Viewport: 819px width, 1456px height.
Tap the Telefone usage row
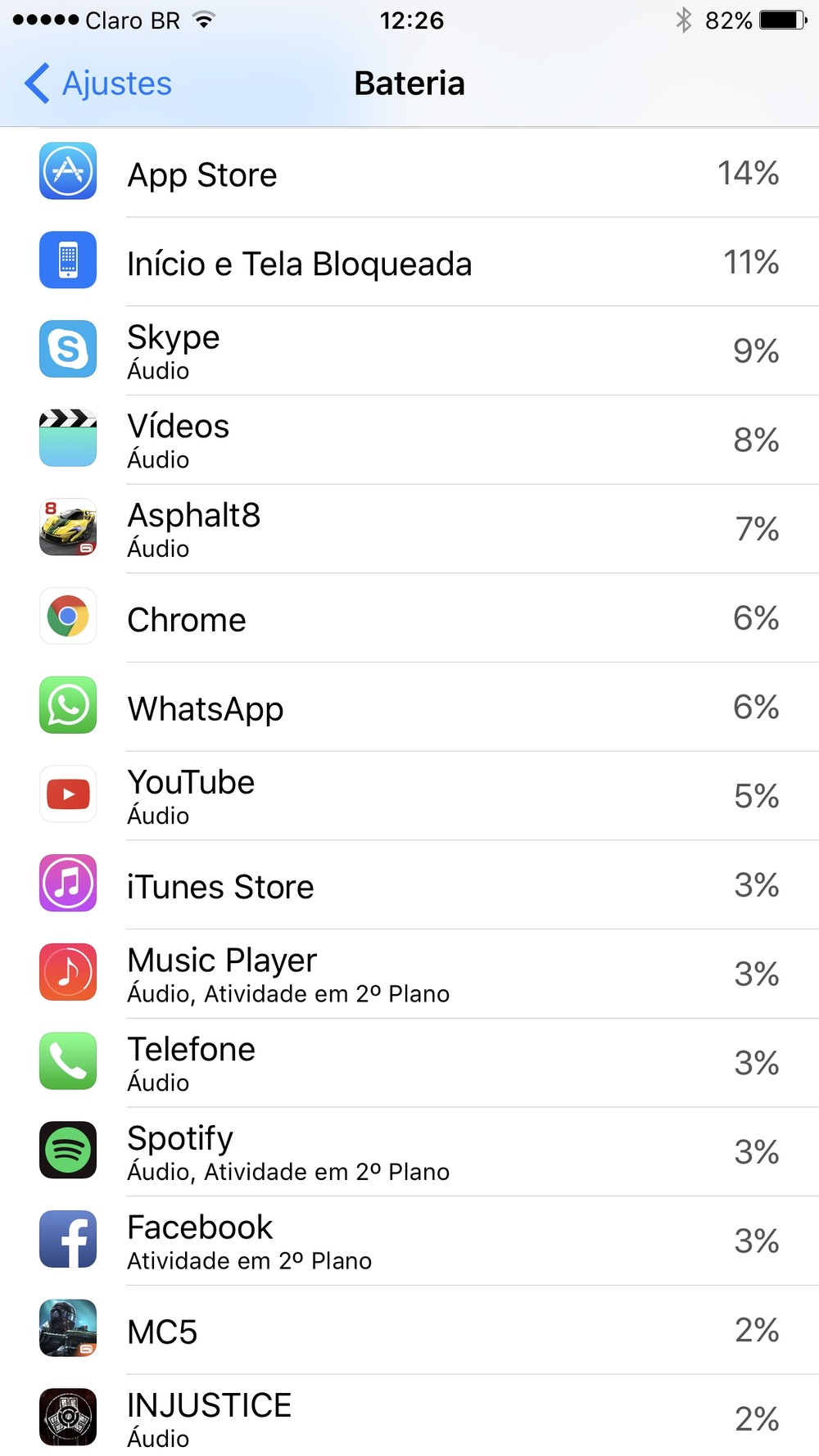coord(409,1063)
